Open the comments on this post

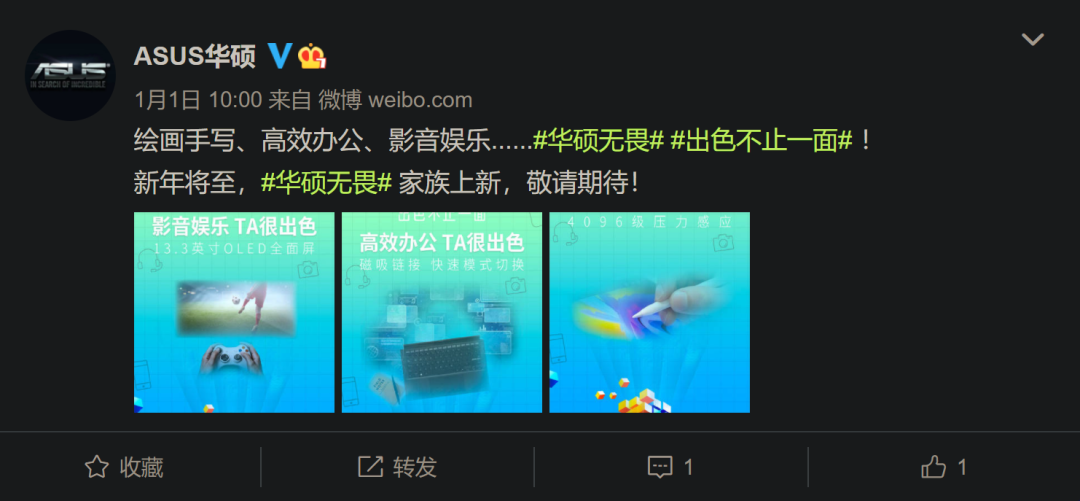[671, 467]
